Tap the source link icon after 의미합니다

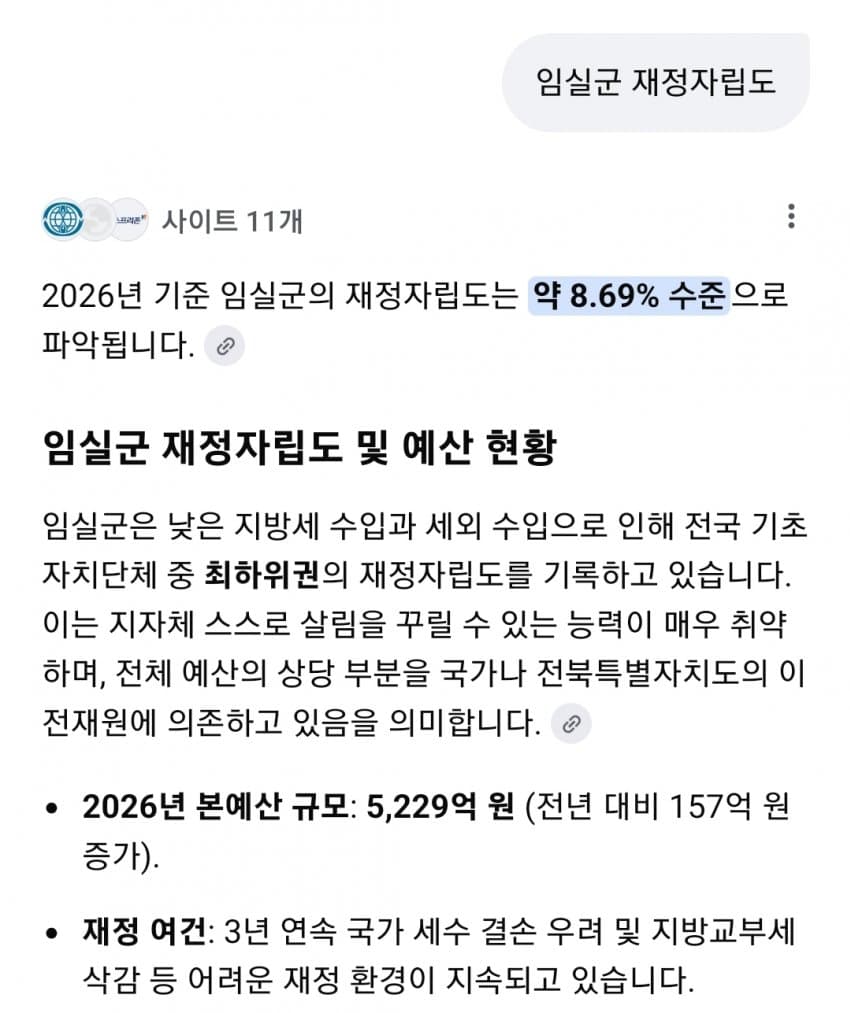572,723
